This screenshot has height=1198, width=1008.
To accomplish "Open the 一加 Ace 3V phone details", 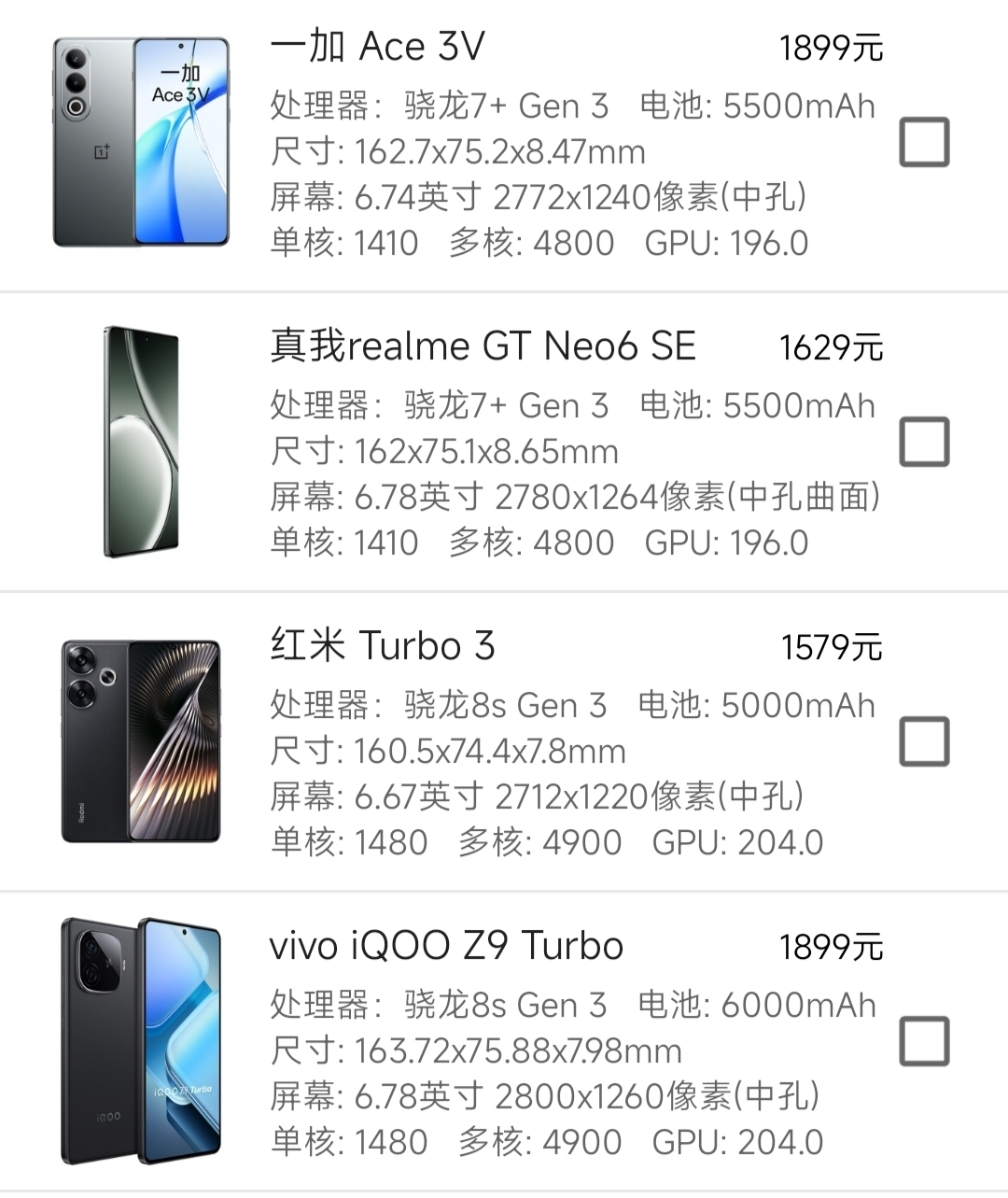I will pyautogui.click(x=377, y=47).
